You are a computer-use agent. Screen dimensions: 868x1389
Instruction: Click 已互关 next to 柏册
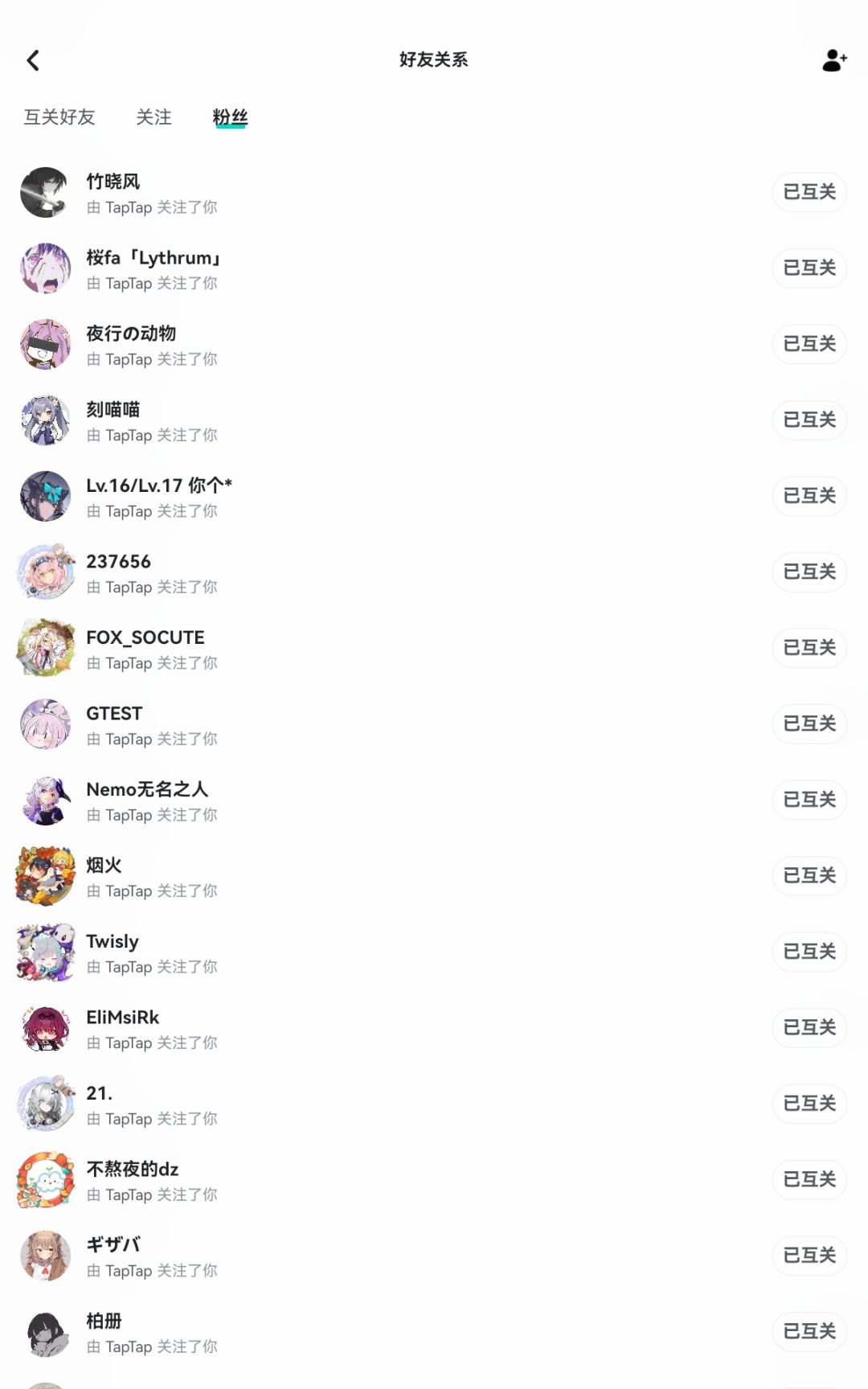tap(809, 1331)
